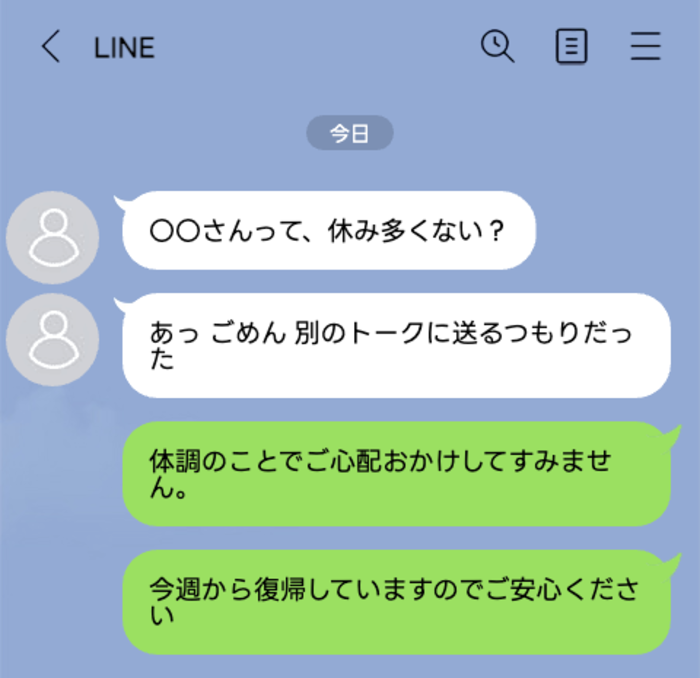
Task: Go back from the LINE chat
Action: pos(51,47)
